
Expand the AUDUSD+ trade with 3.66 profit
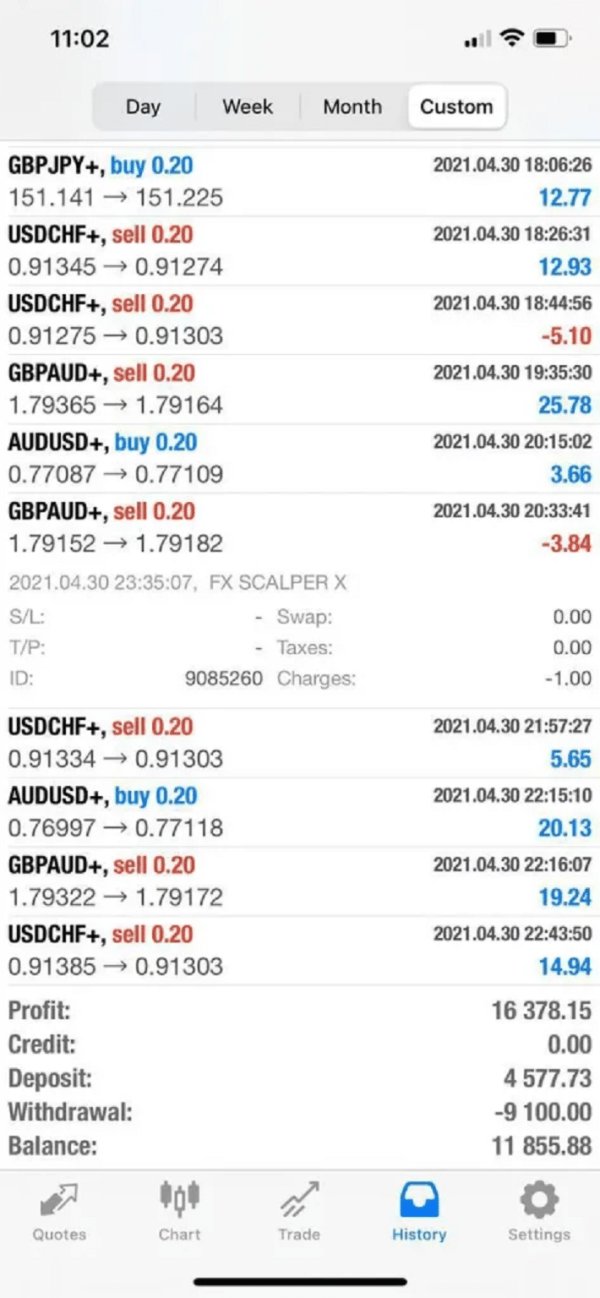click(x=300, y=458)
